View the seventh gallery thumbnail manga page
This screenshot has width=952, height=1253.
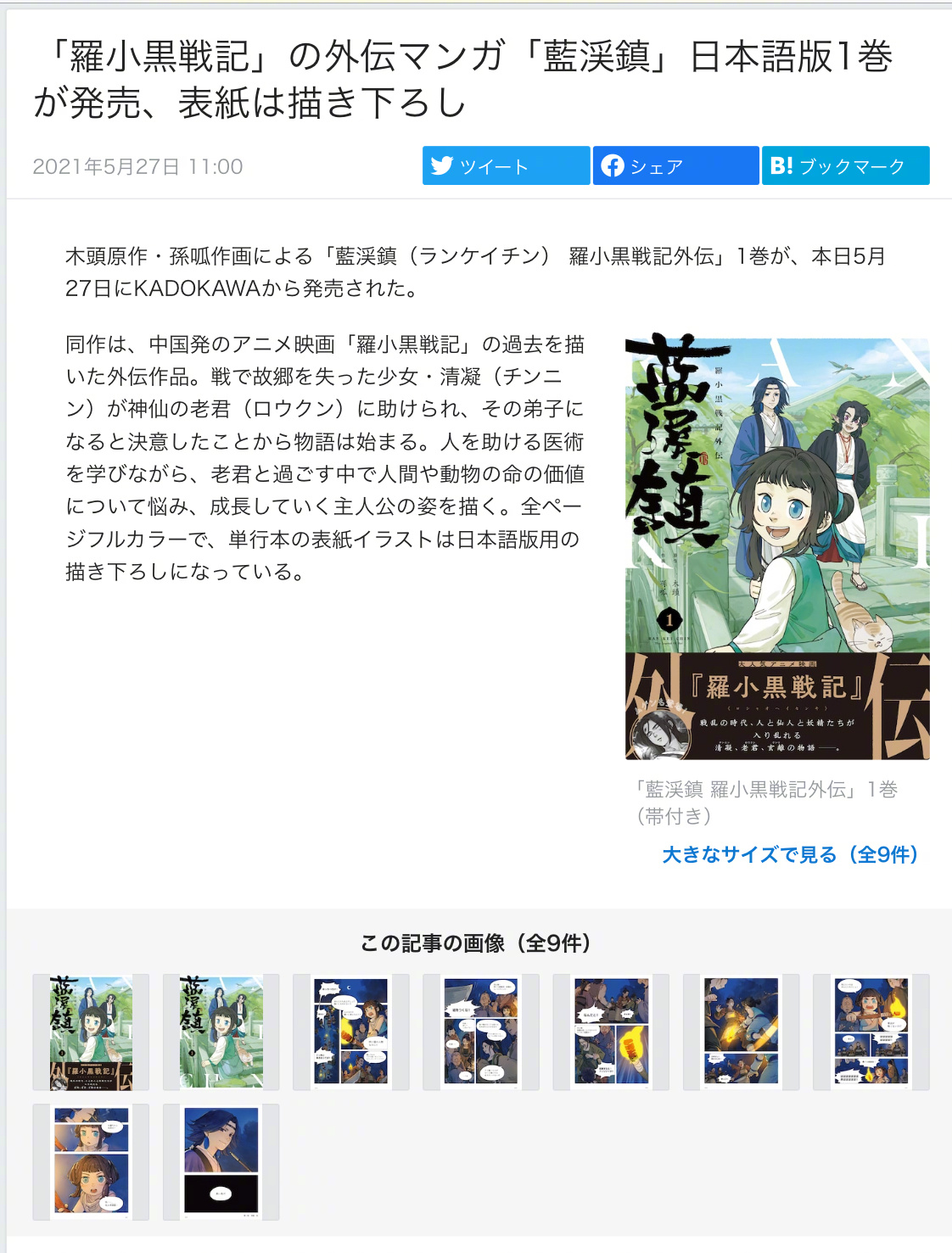coord(871,1032)
